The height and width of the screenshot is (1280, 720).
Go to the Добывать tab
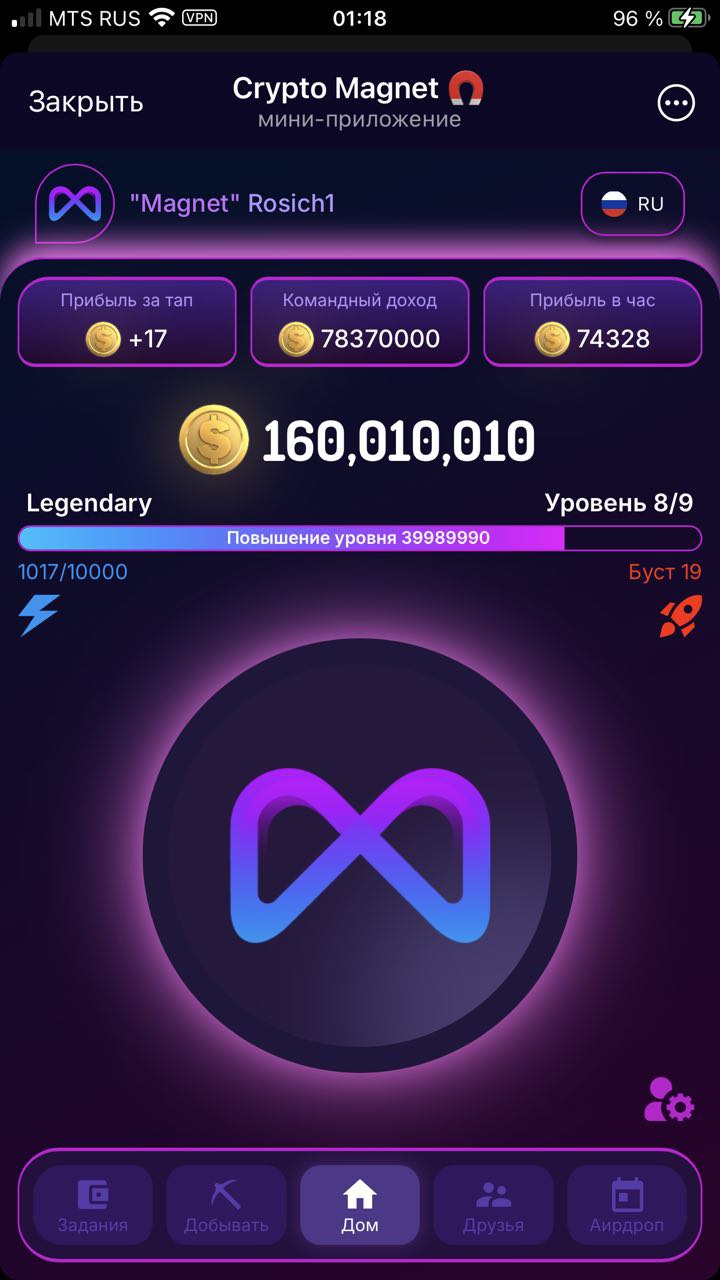point(226,1205)
